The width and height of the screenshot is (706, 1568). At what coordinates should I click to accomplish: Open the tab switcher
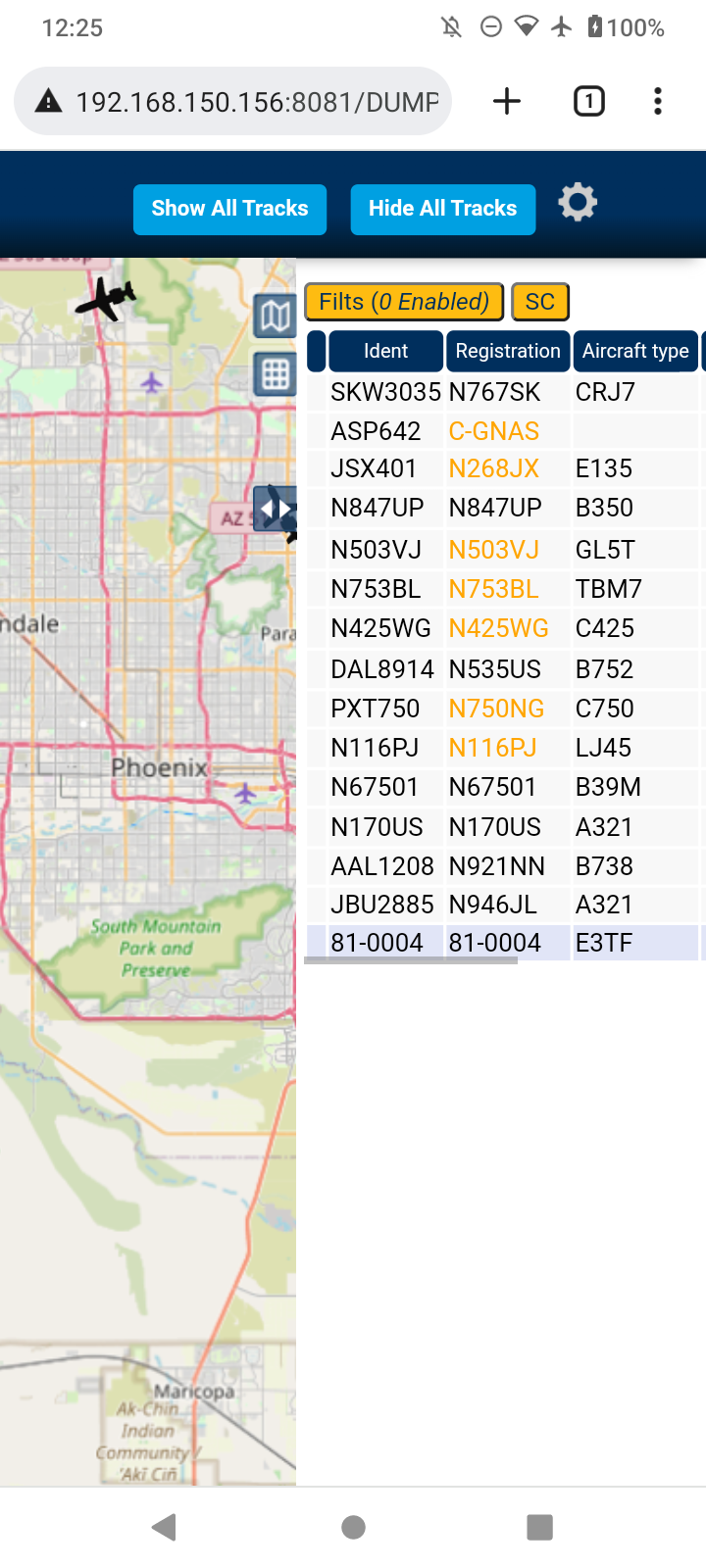588,101
